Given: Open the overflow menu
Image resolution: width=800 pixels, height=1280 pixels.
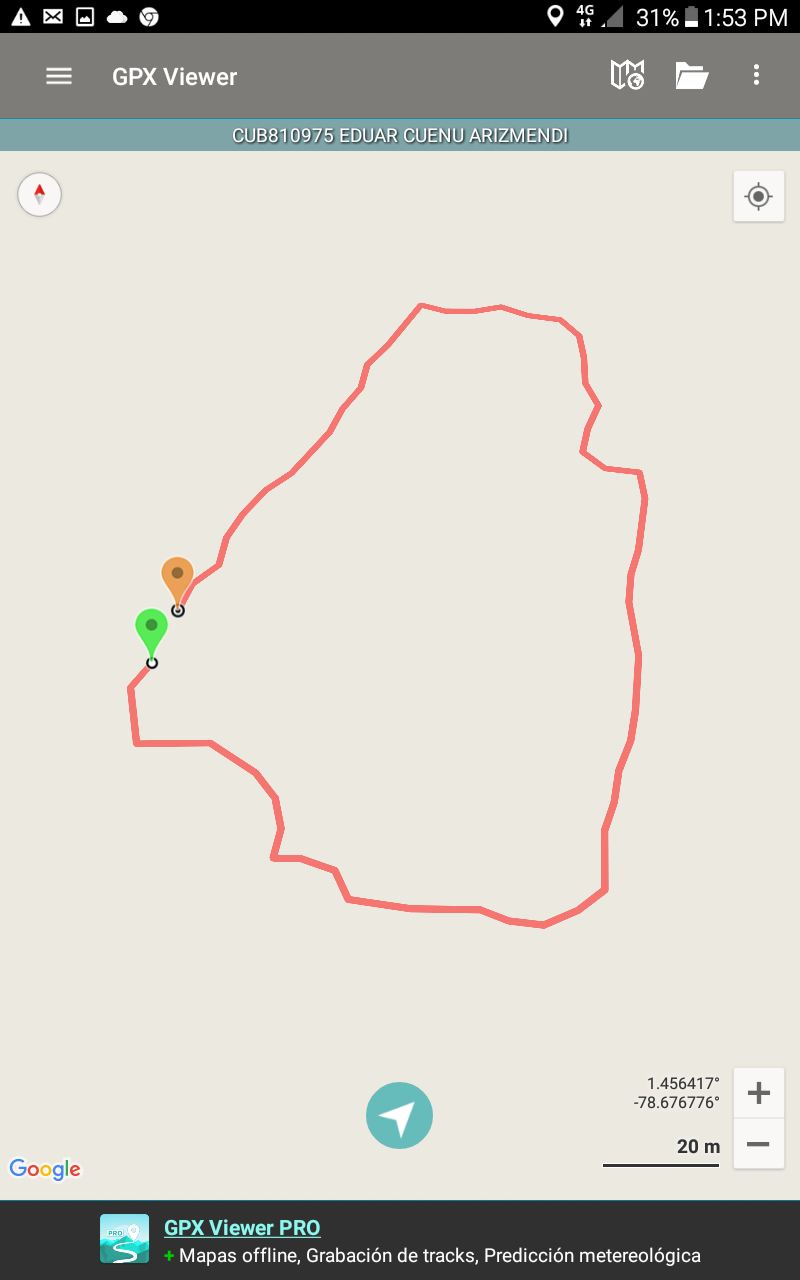Looking at the screenshot, I should tap(756, 75).
